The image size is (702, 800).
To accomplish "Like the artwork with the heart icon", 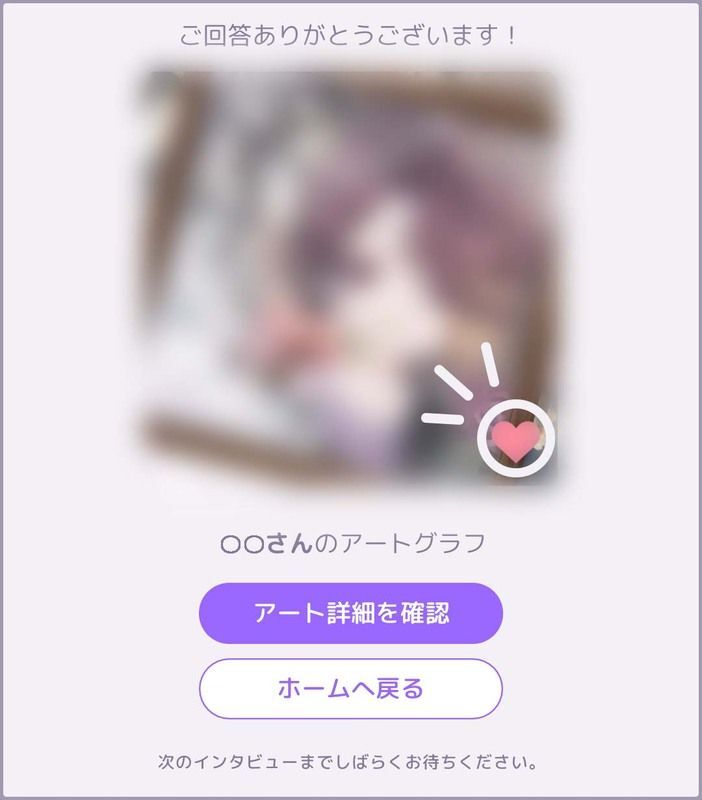I will [515, 440].
